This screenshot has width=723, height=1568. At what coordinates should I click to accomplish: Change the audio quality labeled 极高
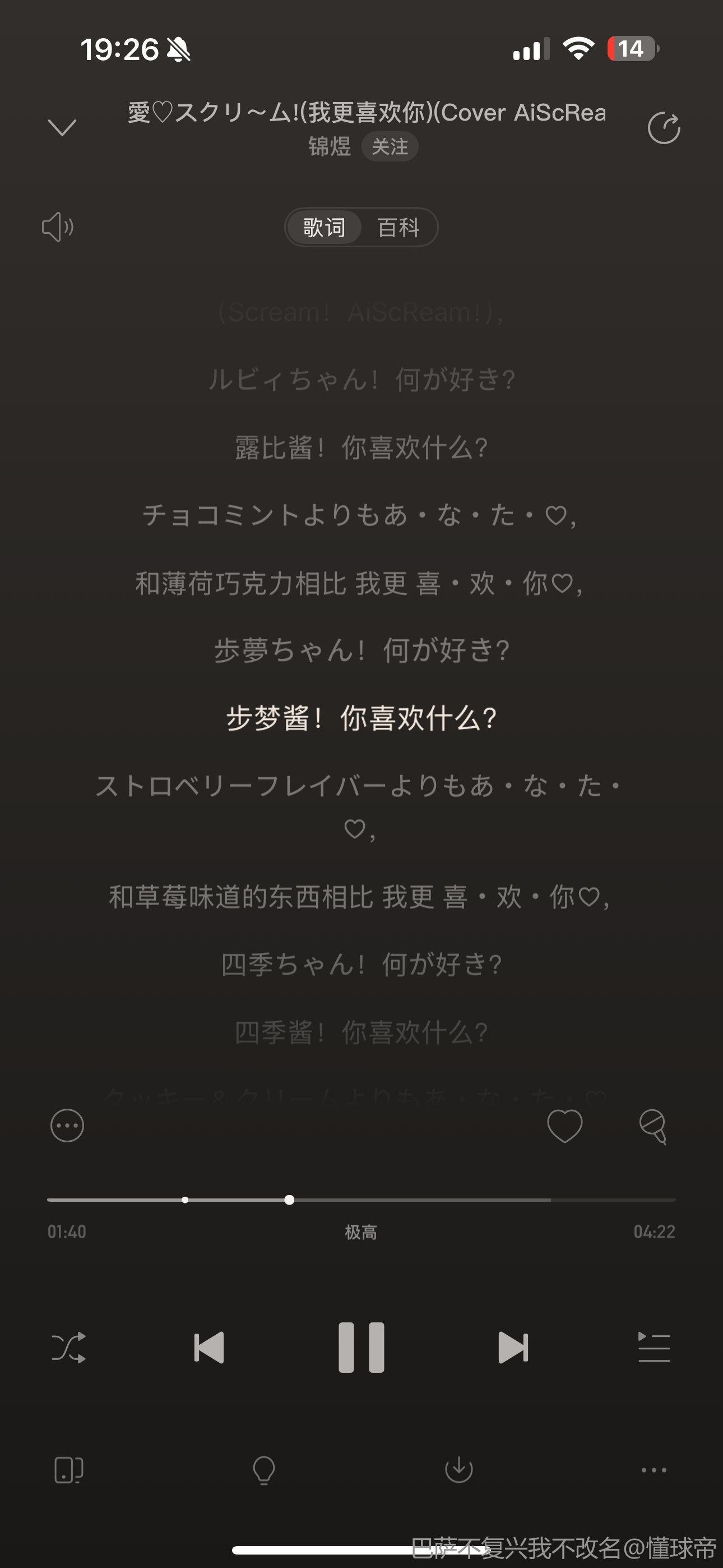pos(361,1232)
